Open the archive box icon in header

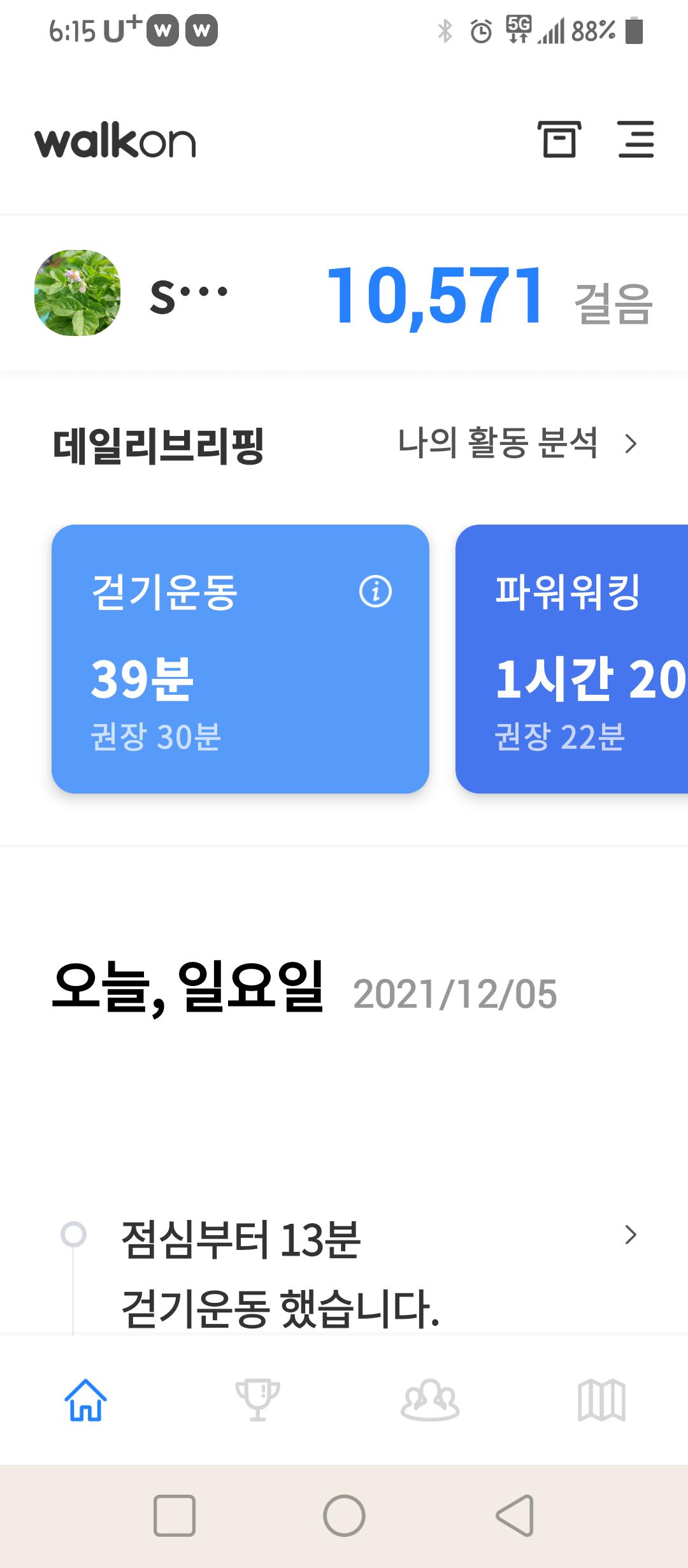click(x=559, y=140)
